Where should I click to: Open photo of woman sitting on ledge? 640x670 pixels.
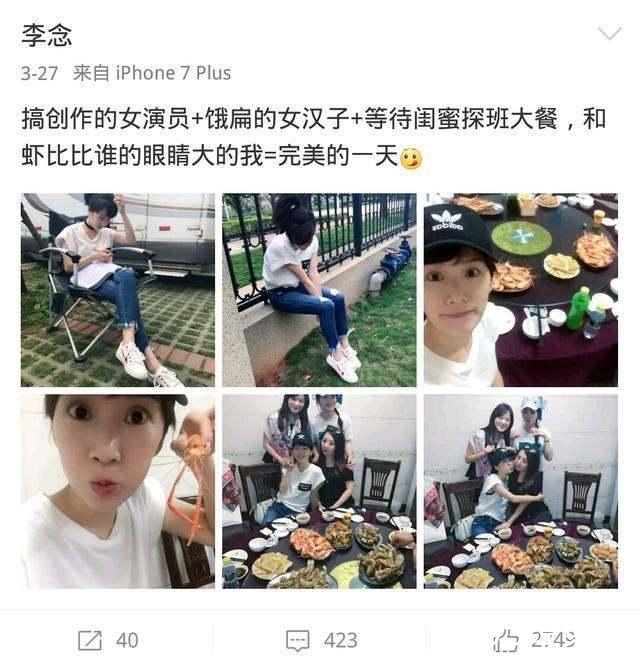[x=319, y=290]
